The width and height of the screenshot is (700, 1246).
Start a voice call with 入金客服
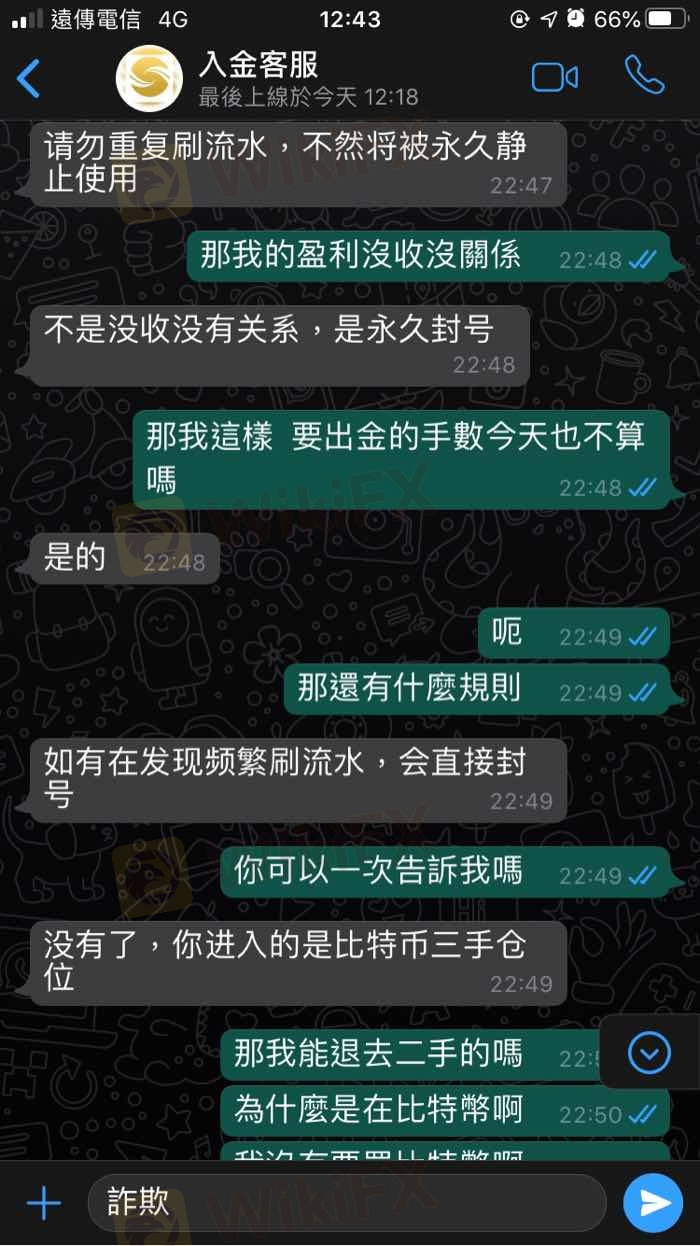point(645,76)
